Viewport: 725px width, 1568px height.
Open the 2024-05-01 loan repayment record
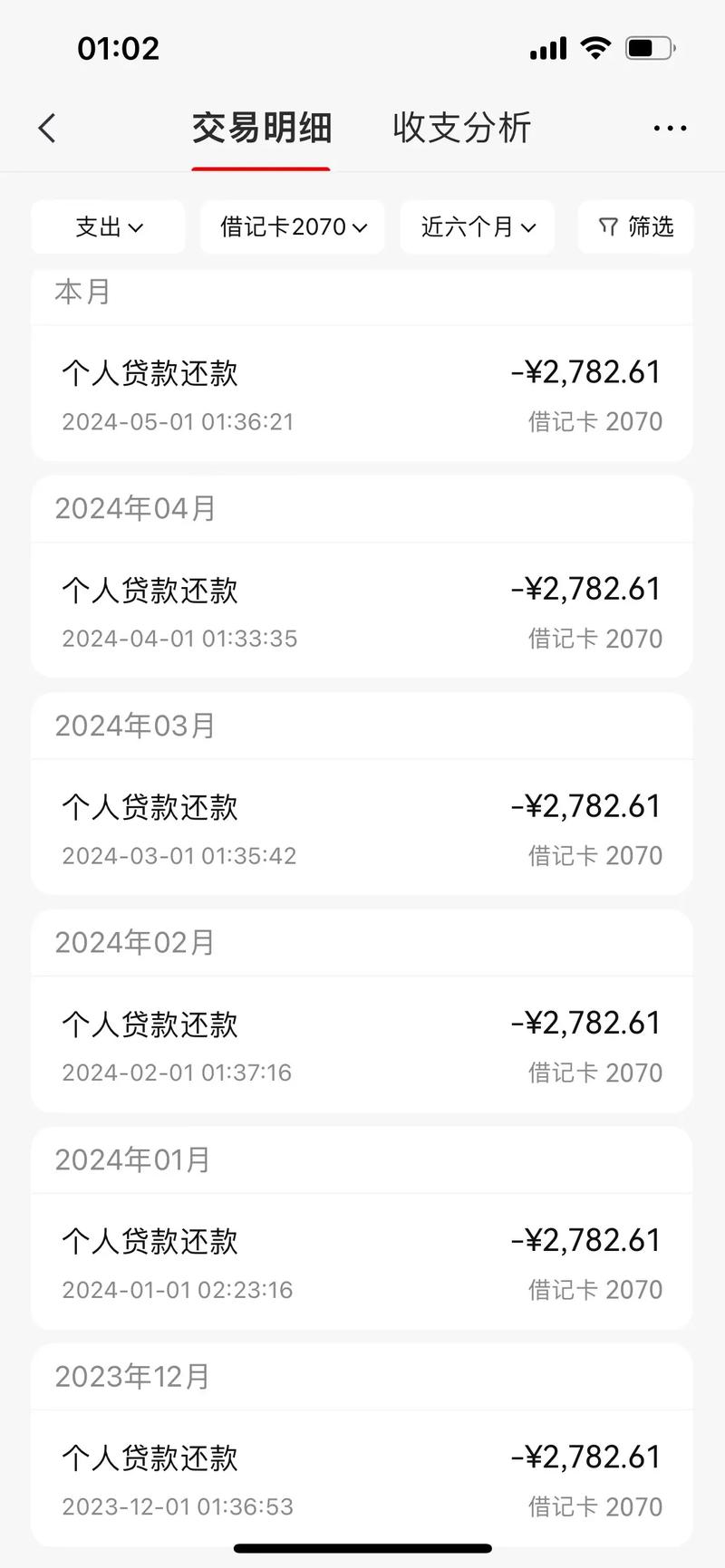click(x=362, y=394)
